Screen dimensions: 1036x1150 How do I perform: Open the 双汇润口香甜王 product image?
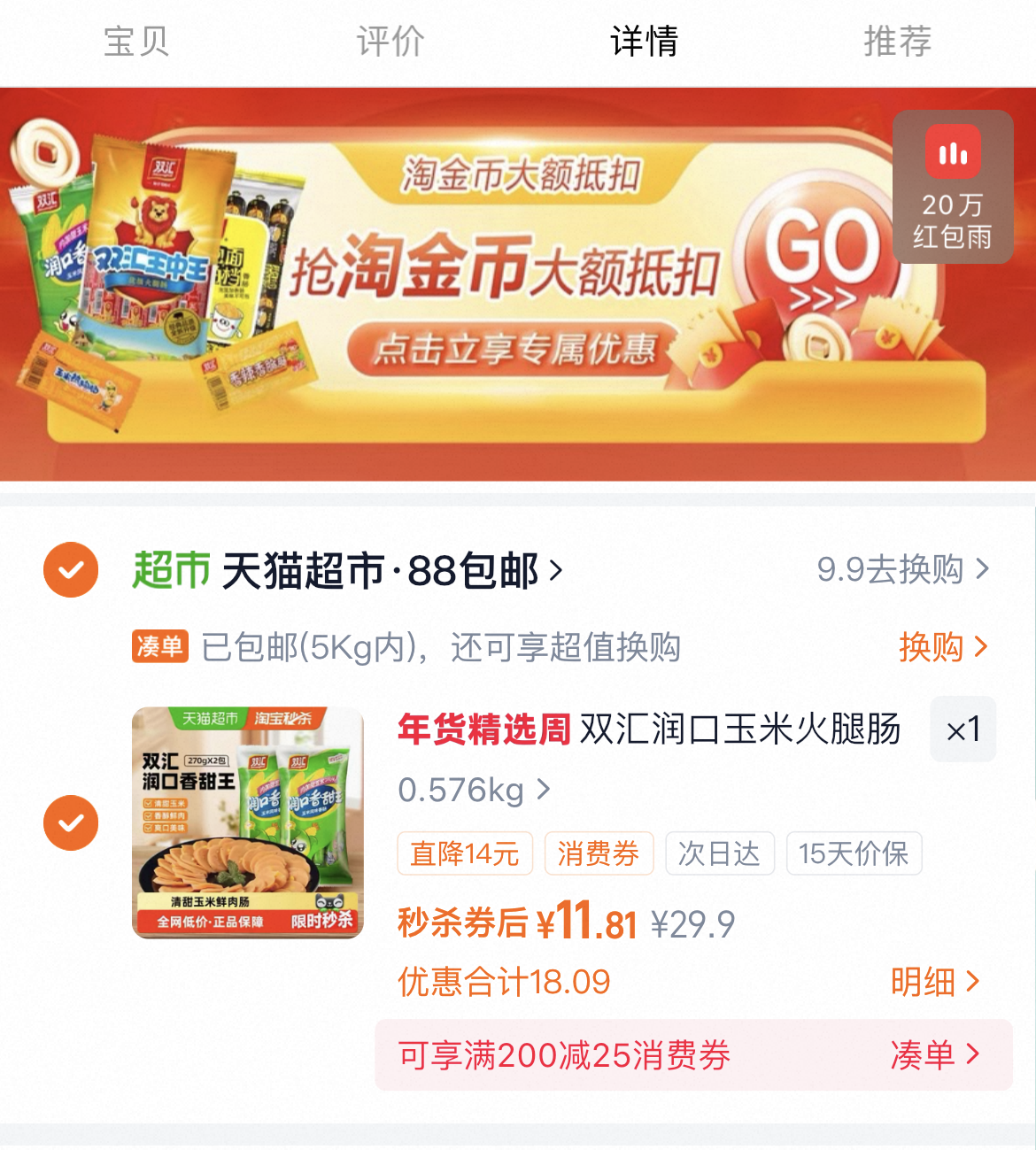coord(248,822)
